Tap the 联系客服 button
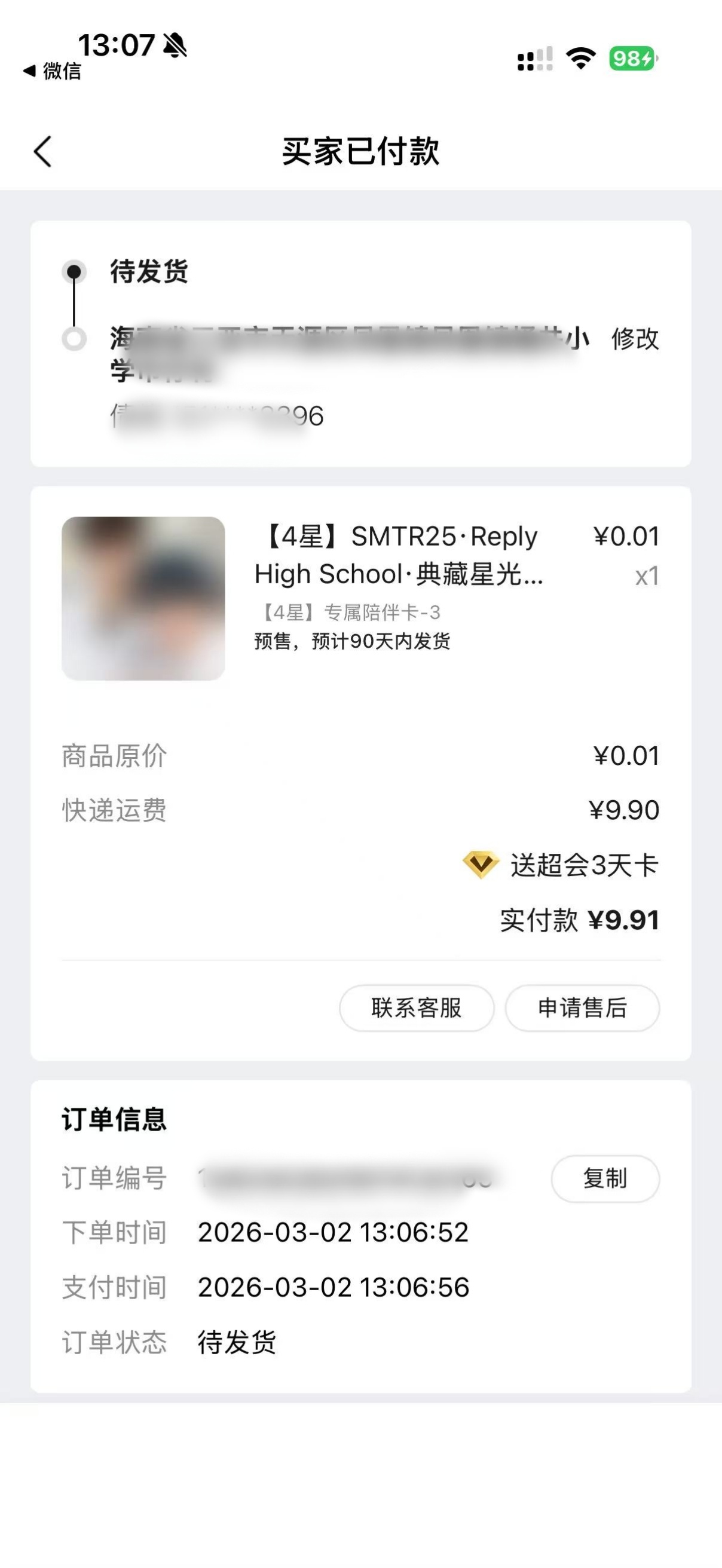 coord(417,1009)
